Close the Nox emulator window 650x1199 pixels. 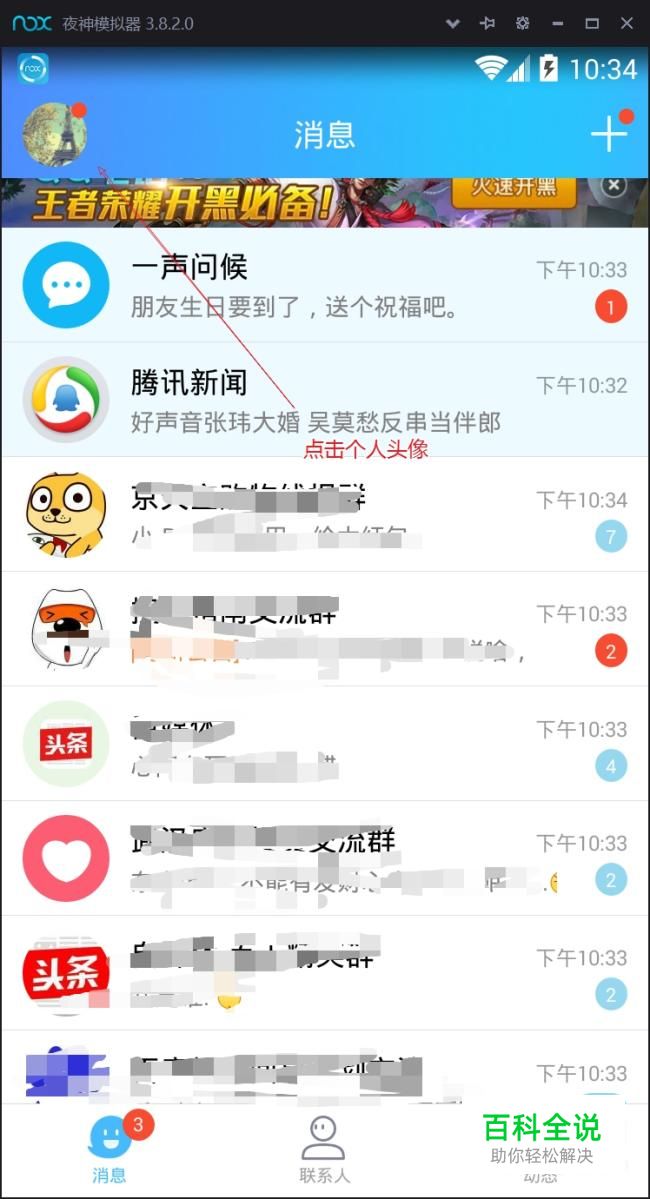coord(626,23)
